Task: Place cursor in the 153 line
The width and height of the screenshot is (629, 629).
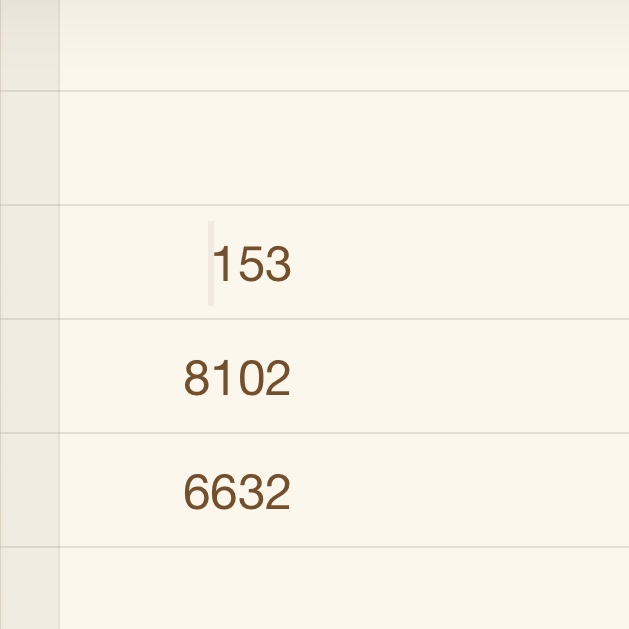Action: (x=251, y=265)
